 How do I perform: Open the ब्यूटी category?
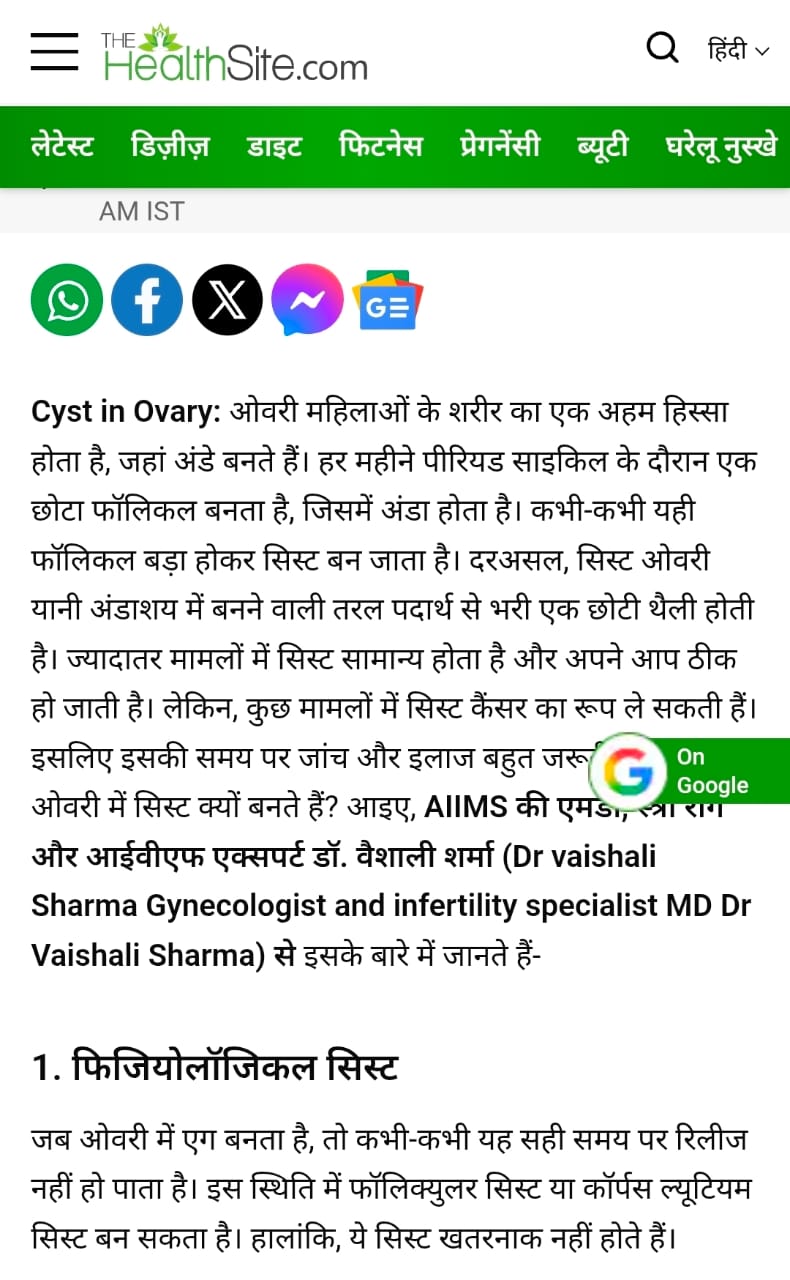click(x=603, y=146)
